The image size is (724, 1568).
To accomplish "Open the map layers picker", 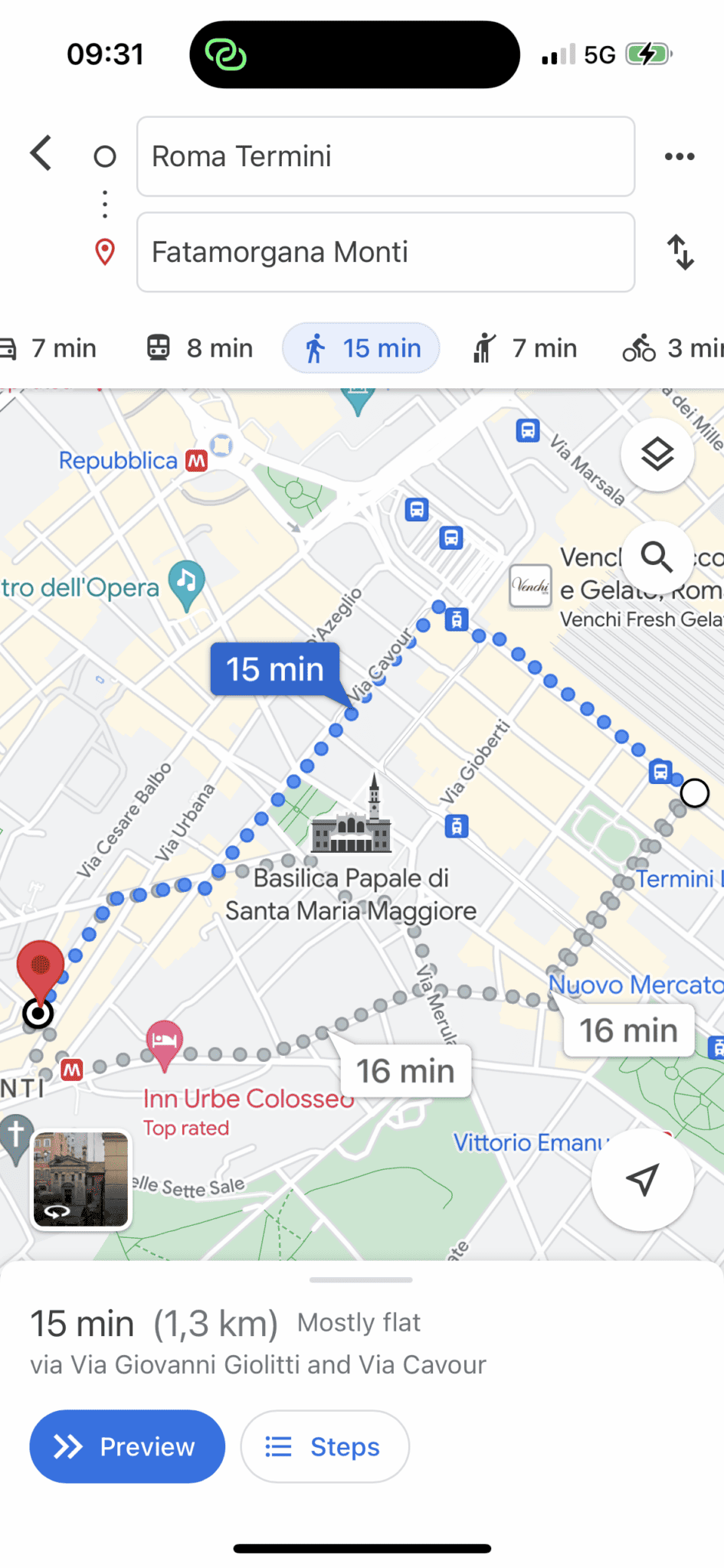I will (657, 454).
